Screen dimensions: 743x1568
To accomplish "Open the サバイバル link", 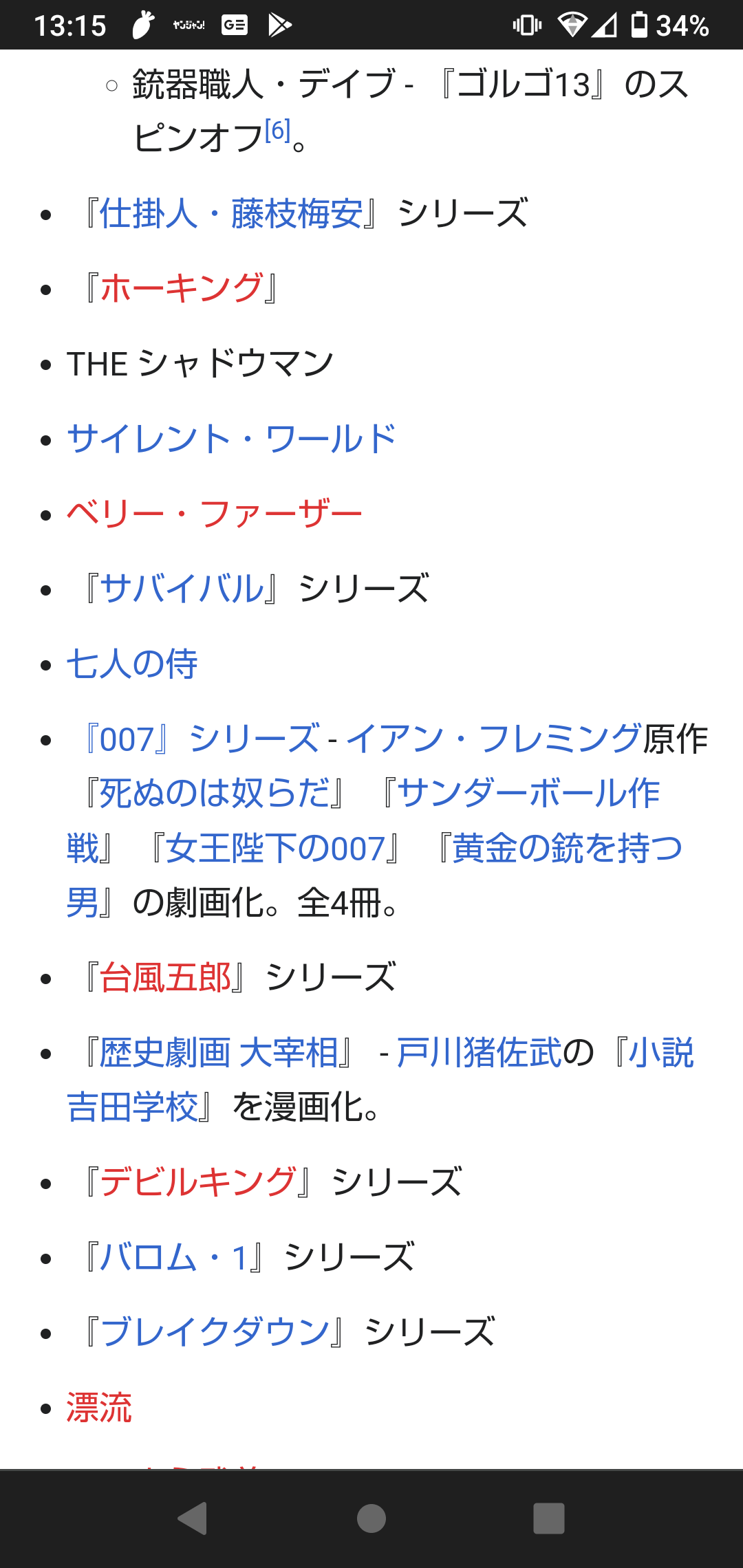I will (182, 589).
